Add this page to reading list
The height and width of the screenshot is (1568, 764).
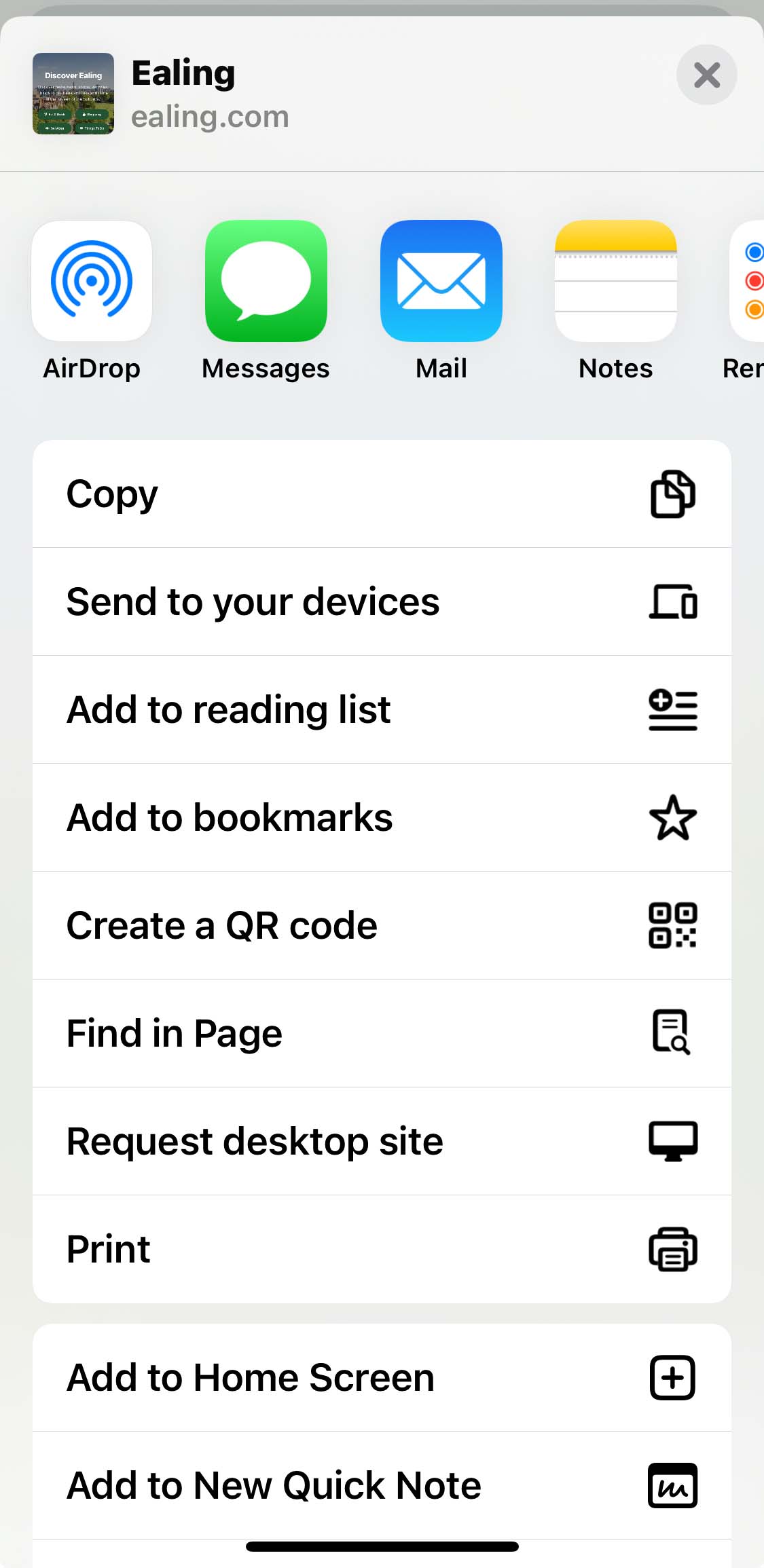click(382, 709)
